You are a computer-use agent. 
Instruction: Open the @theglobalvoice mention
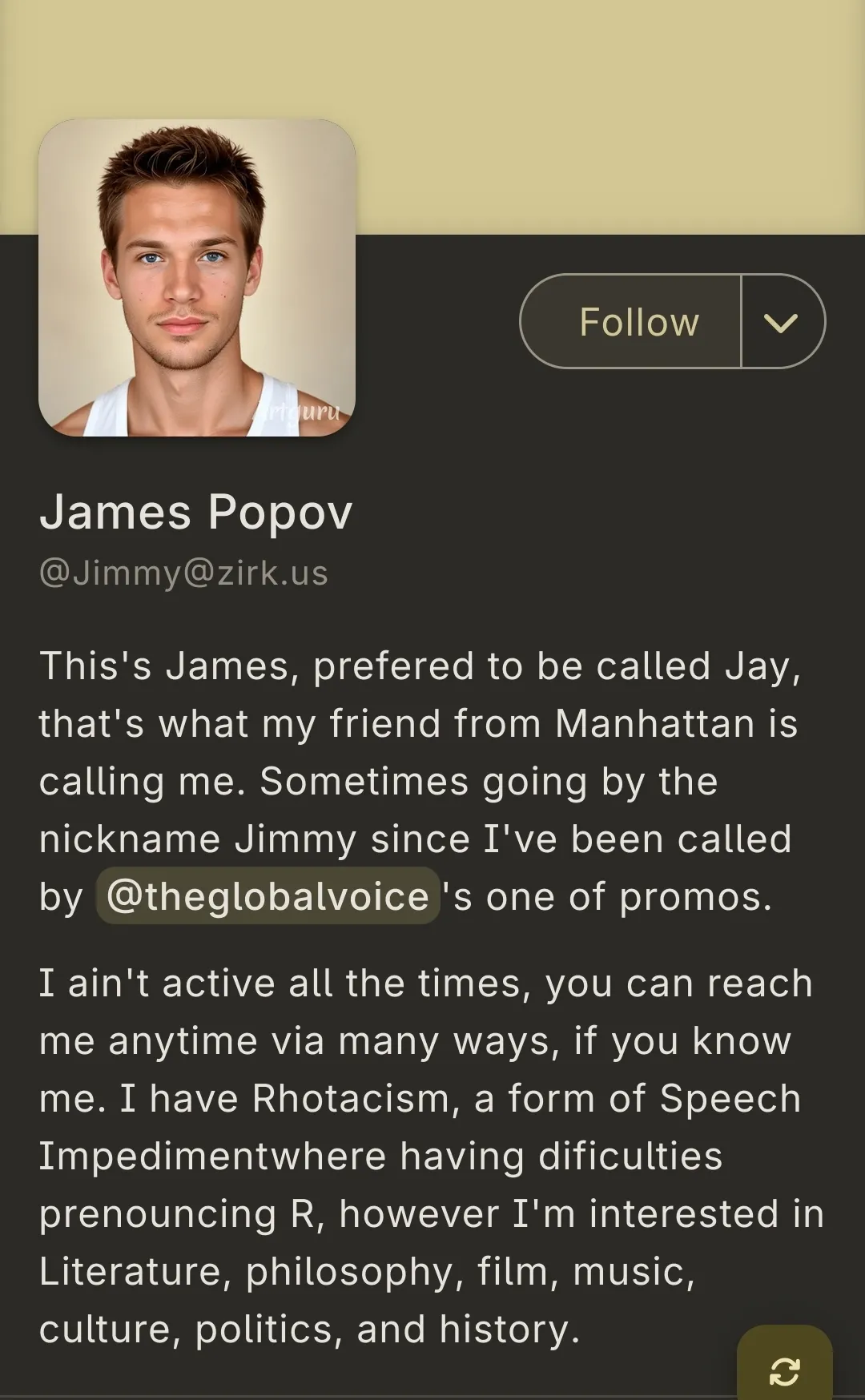click(268, 895)
